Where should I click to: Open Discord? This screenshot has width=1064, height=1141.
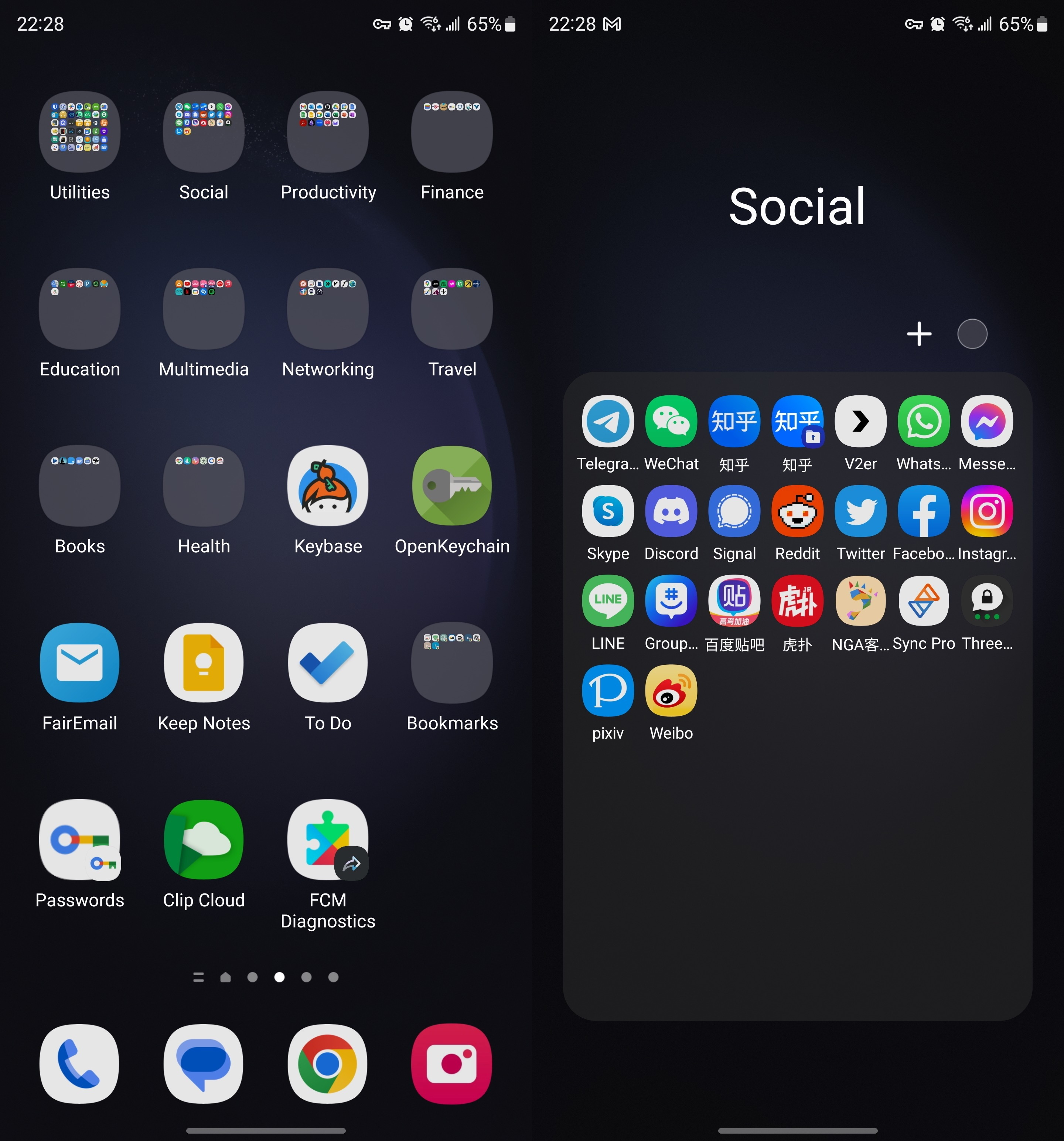671,511
